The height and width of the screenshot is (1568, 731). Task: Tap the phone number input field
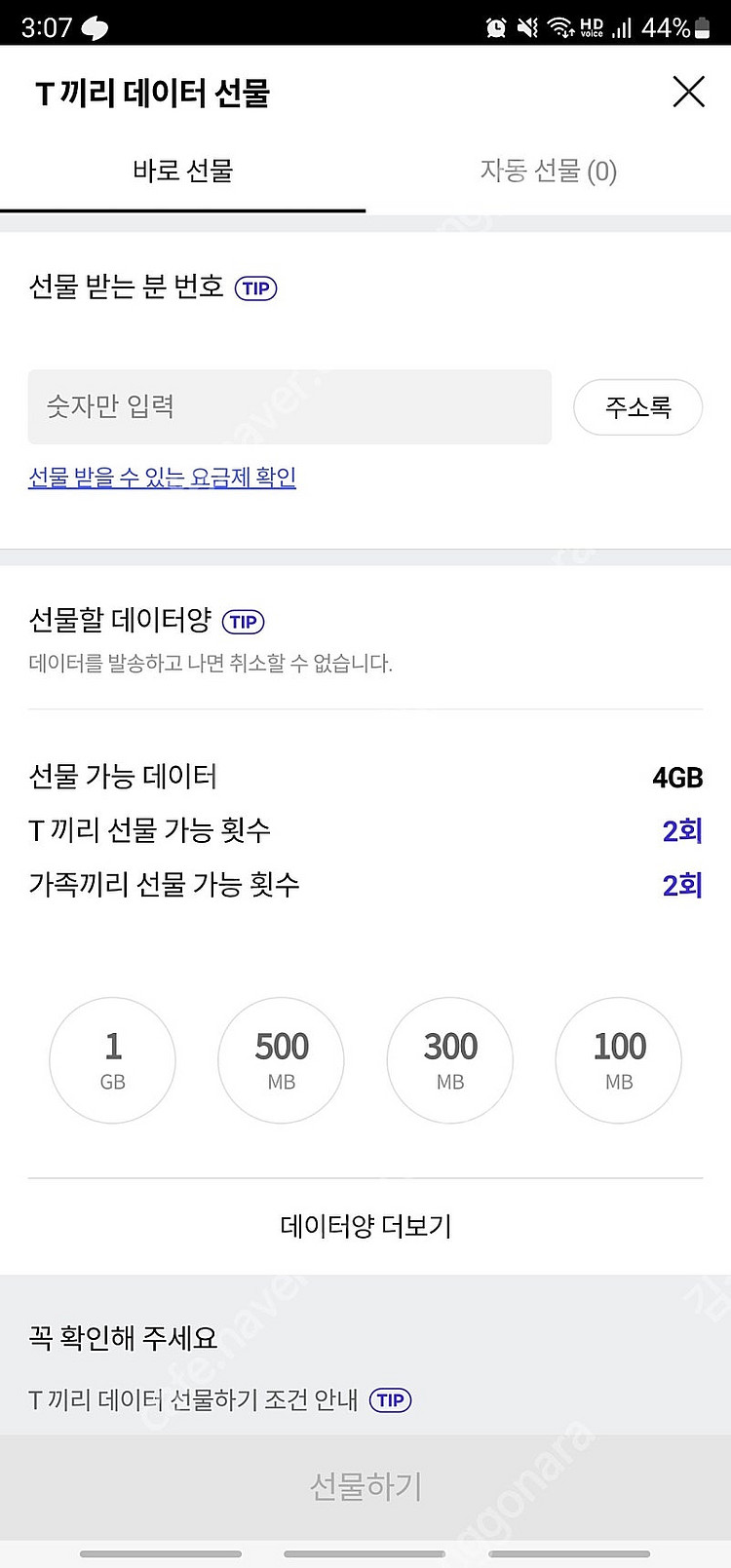pyautogui.click(x=289, y=406)
